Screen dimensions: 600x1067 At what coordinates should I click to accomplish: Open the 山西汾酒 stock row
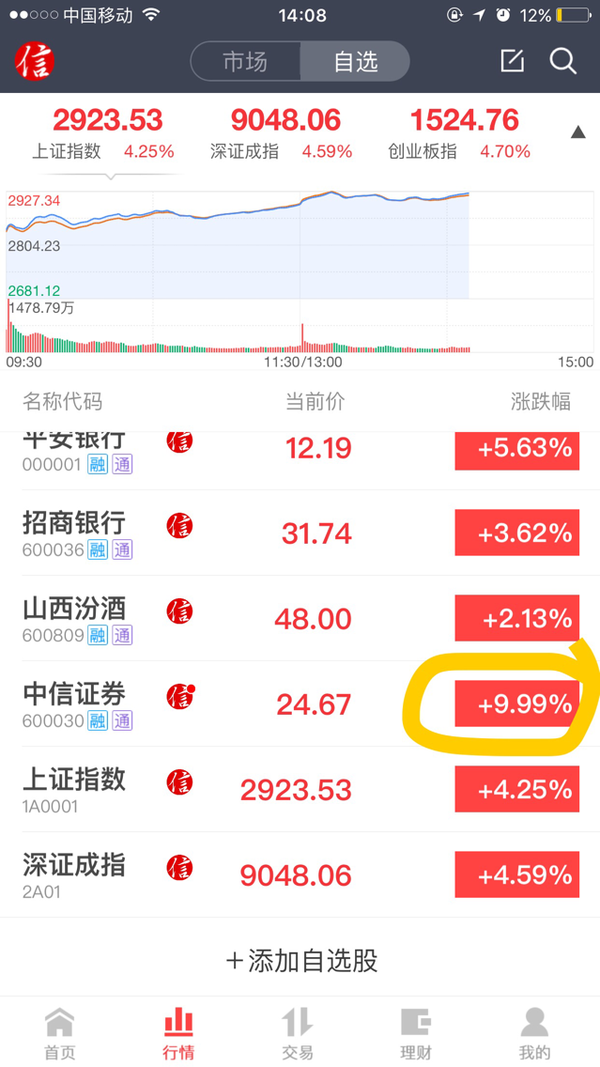[300, 618]
